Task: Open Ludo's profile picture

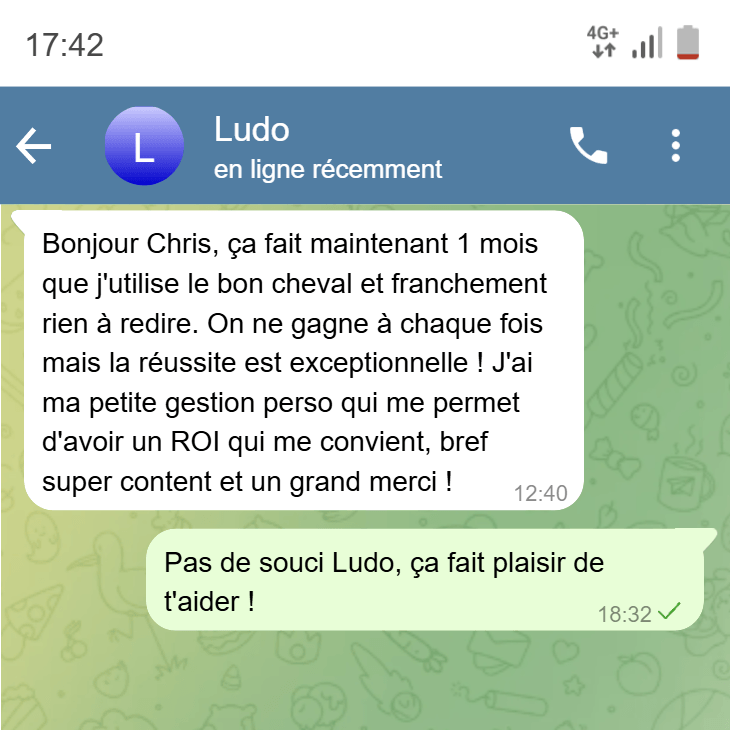Action: point(144,147)
